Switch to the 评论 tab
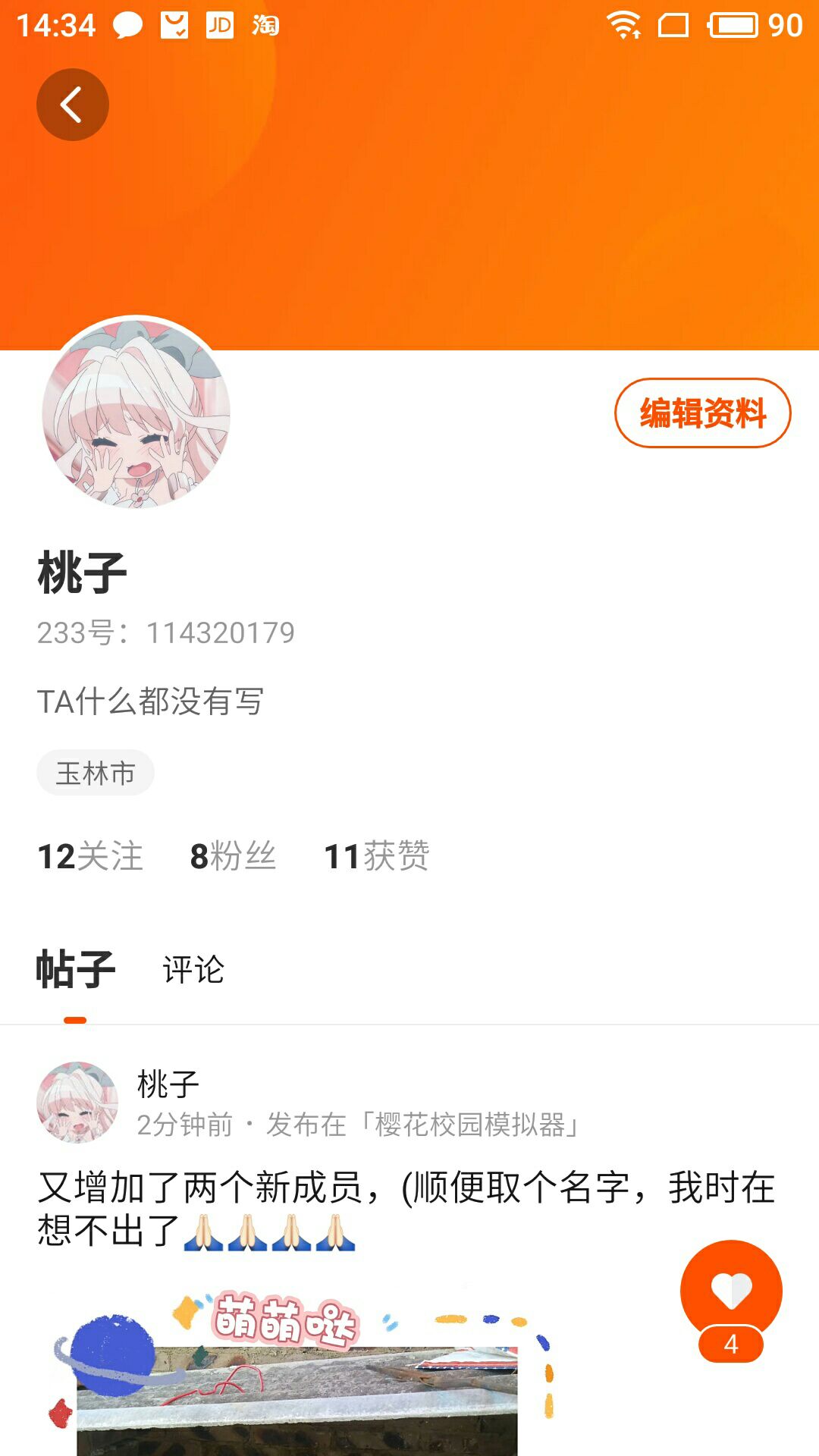 (x=193, y=969)
